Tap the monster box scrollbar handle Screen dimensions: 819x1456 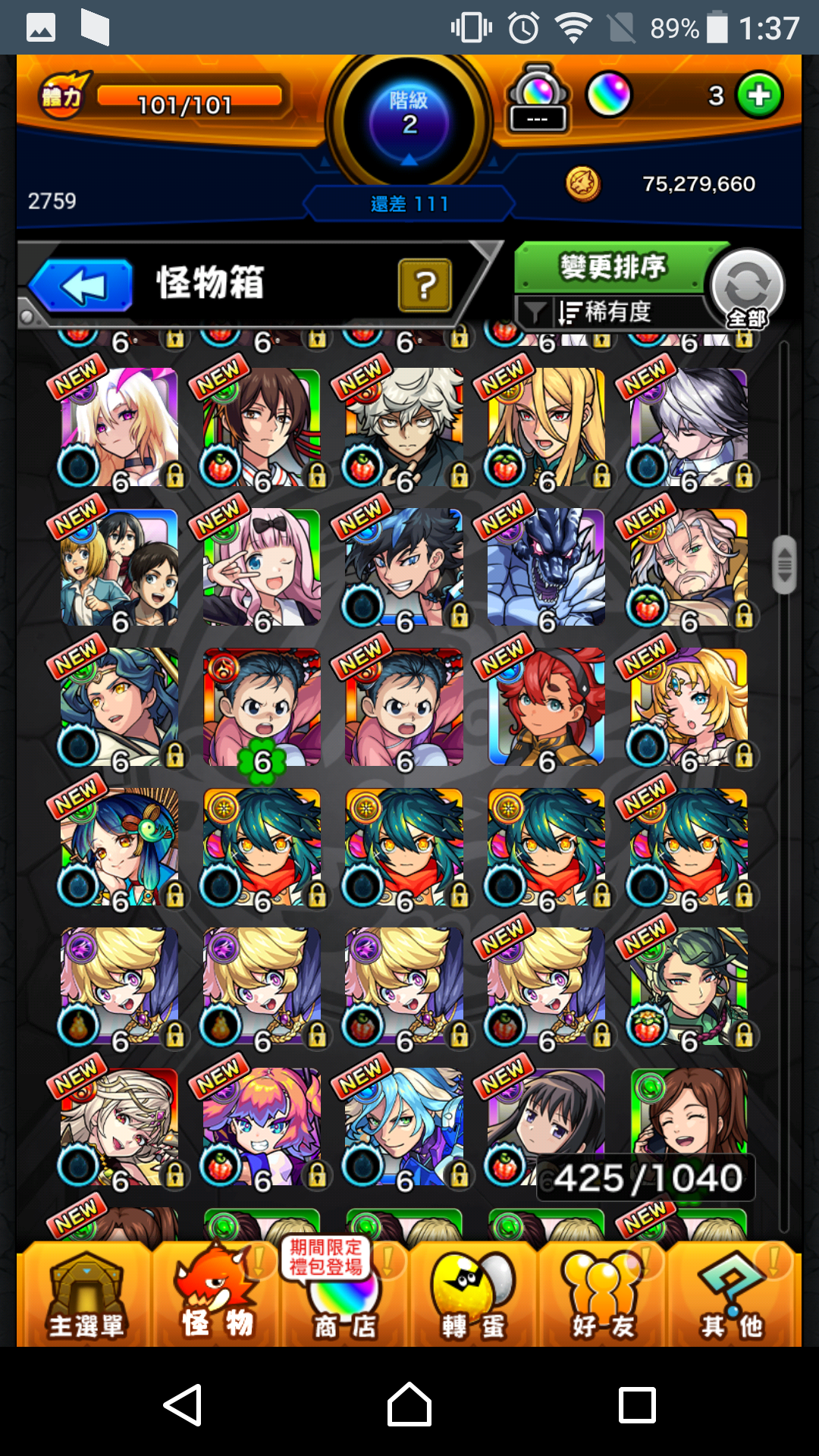pos(784,565)
